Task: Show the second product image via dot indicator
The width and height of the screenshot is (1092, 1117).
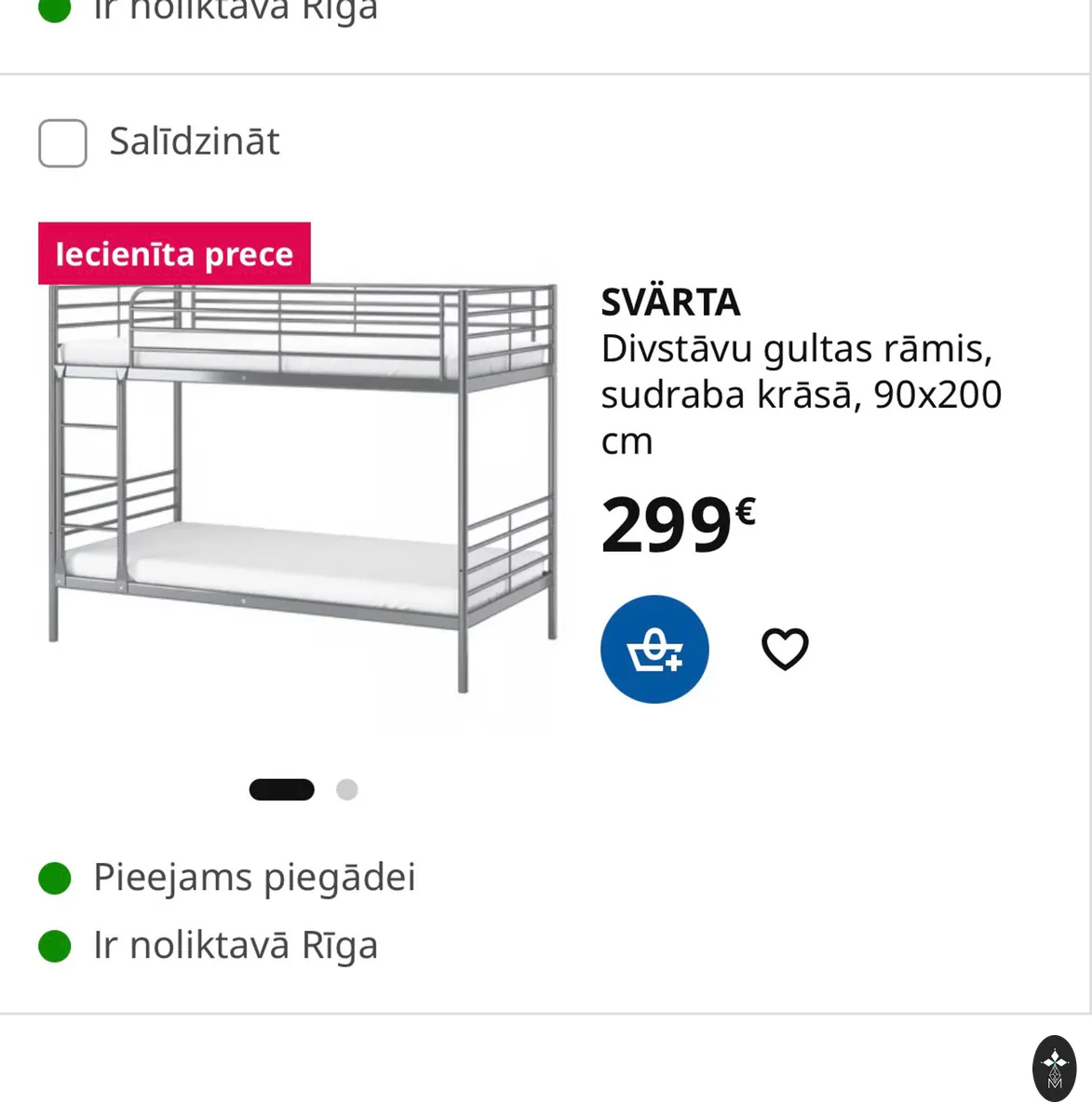Action: pyautogui.click(x=346, y=789)
